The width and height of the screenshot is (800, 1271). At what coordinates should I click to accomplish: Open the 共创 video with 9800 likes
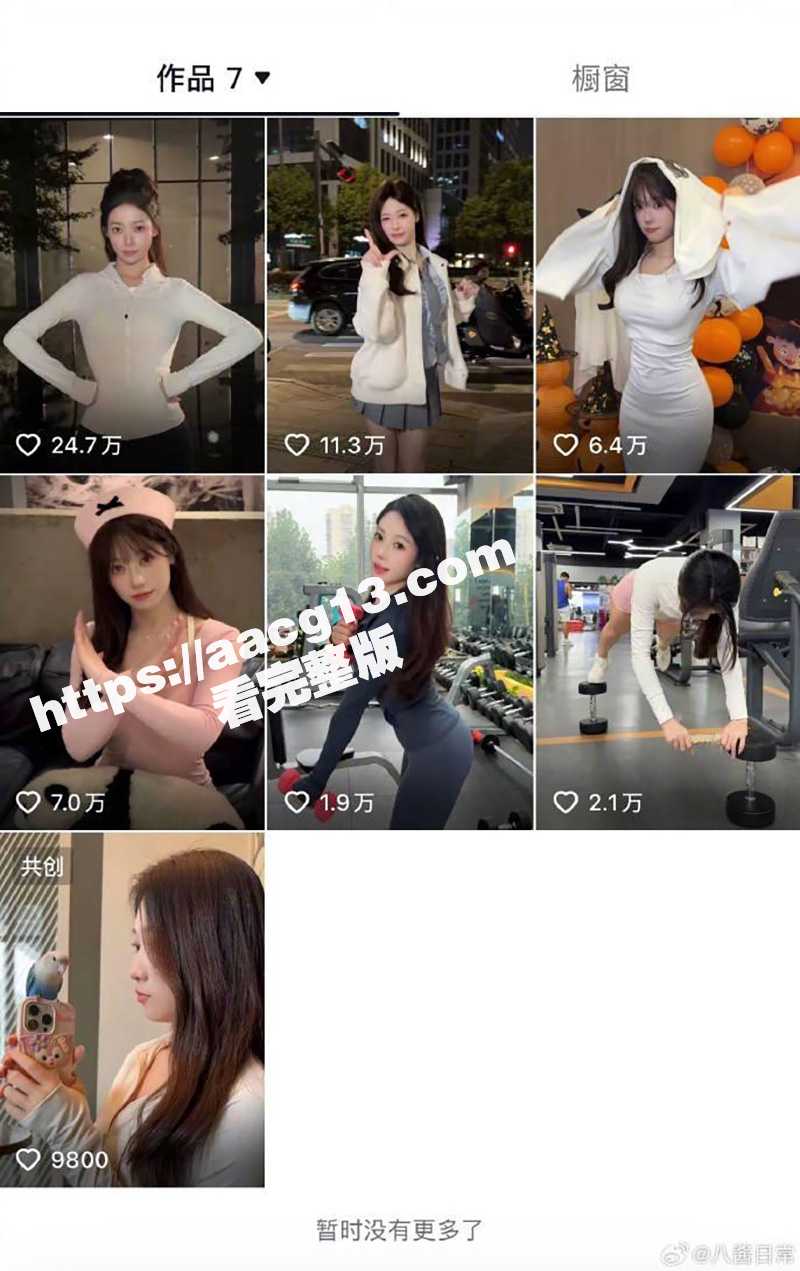(132, 1010)
